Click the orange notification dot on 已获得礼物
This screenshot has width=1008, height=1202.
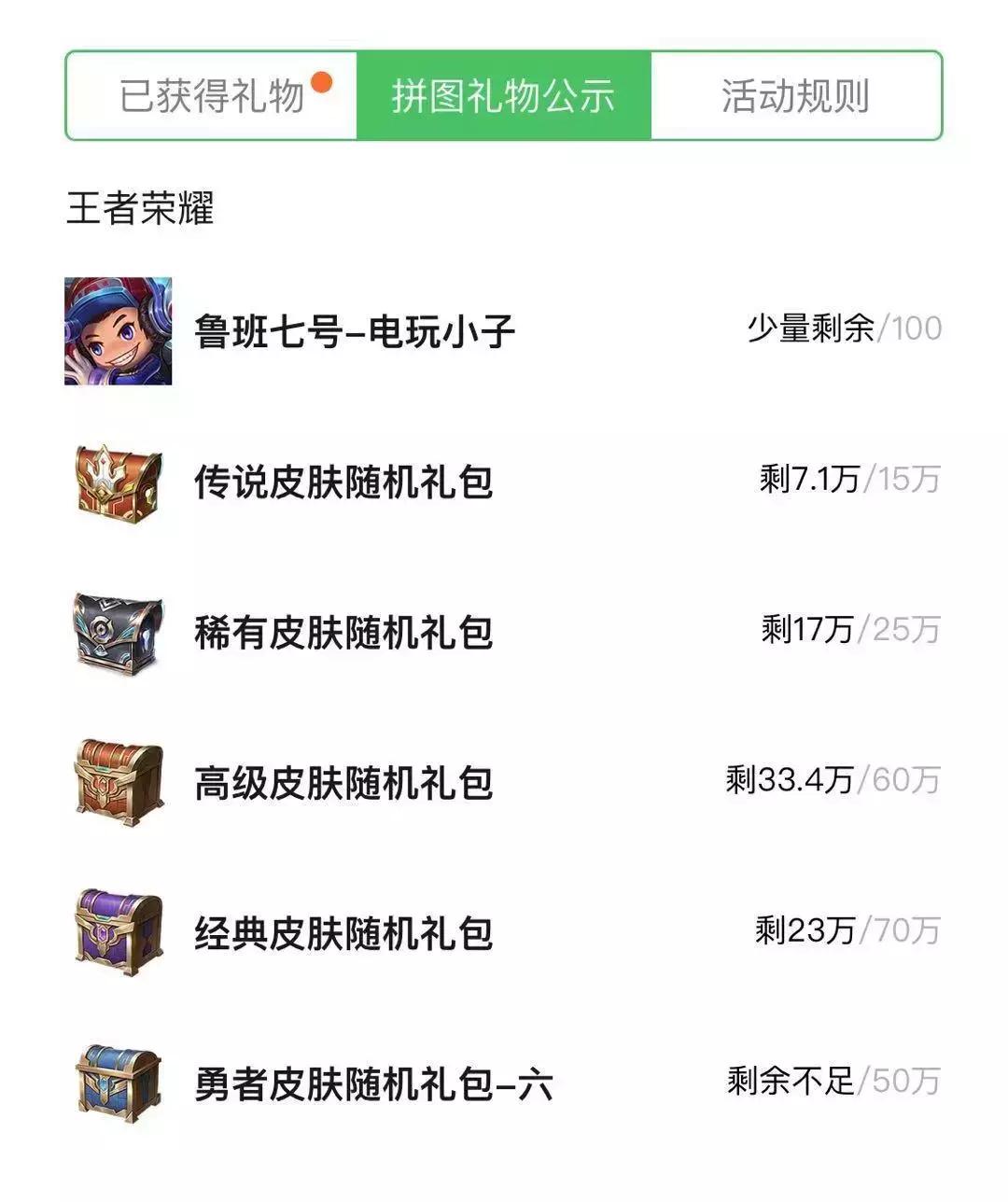321,82
